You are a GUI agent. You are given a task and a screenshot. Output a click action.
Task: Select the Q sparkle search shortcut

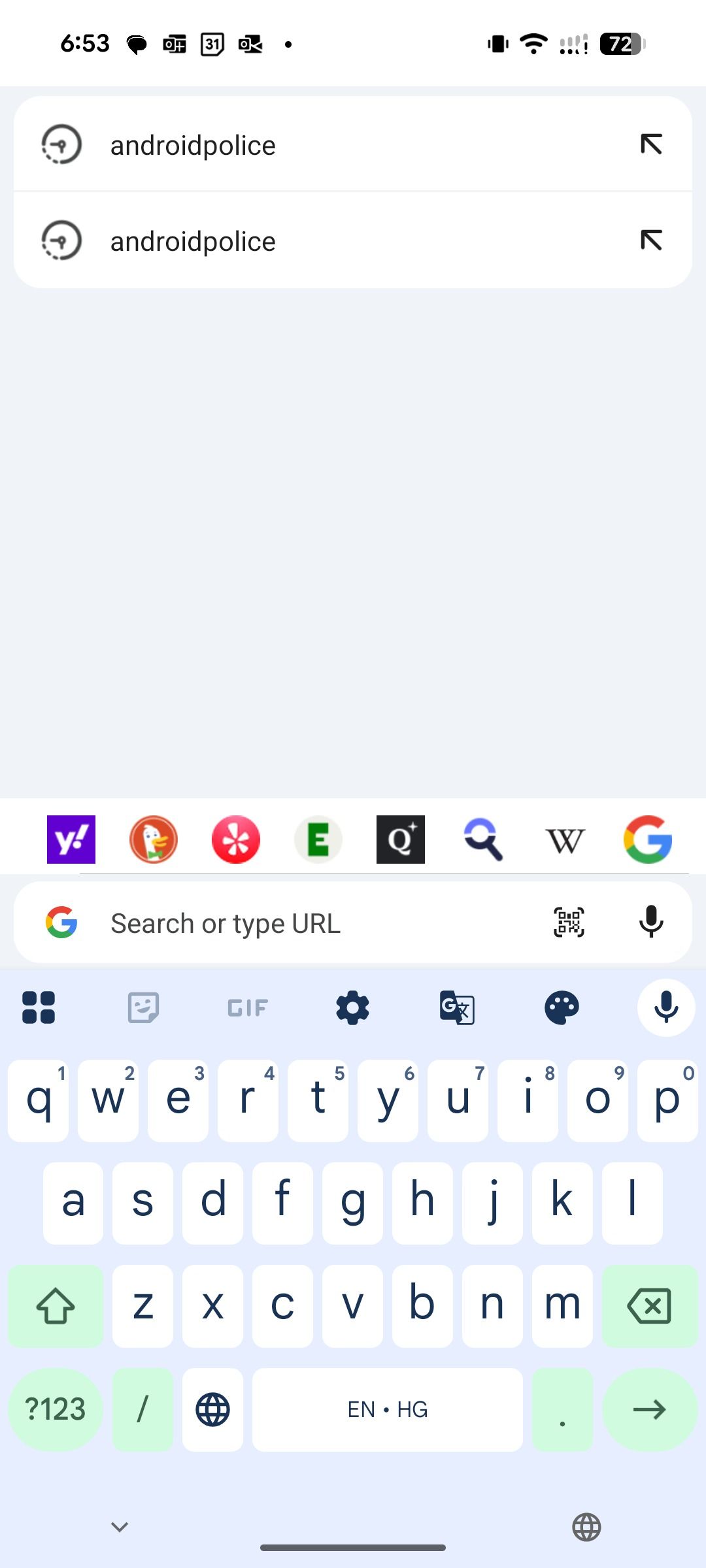tap(401, 840)
